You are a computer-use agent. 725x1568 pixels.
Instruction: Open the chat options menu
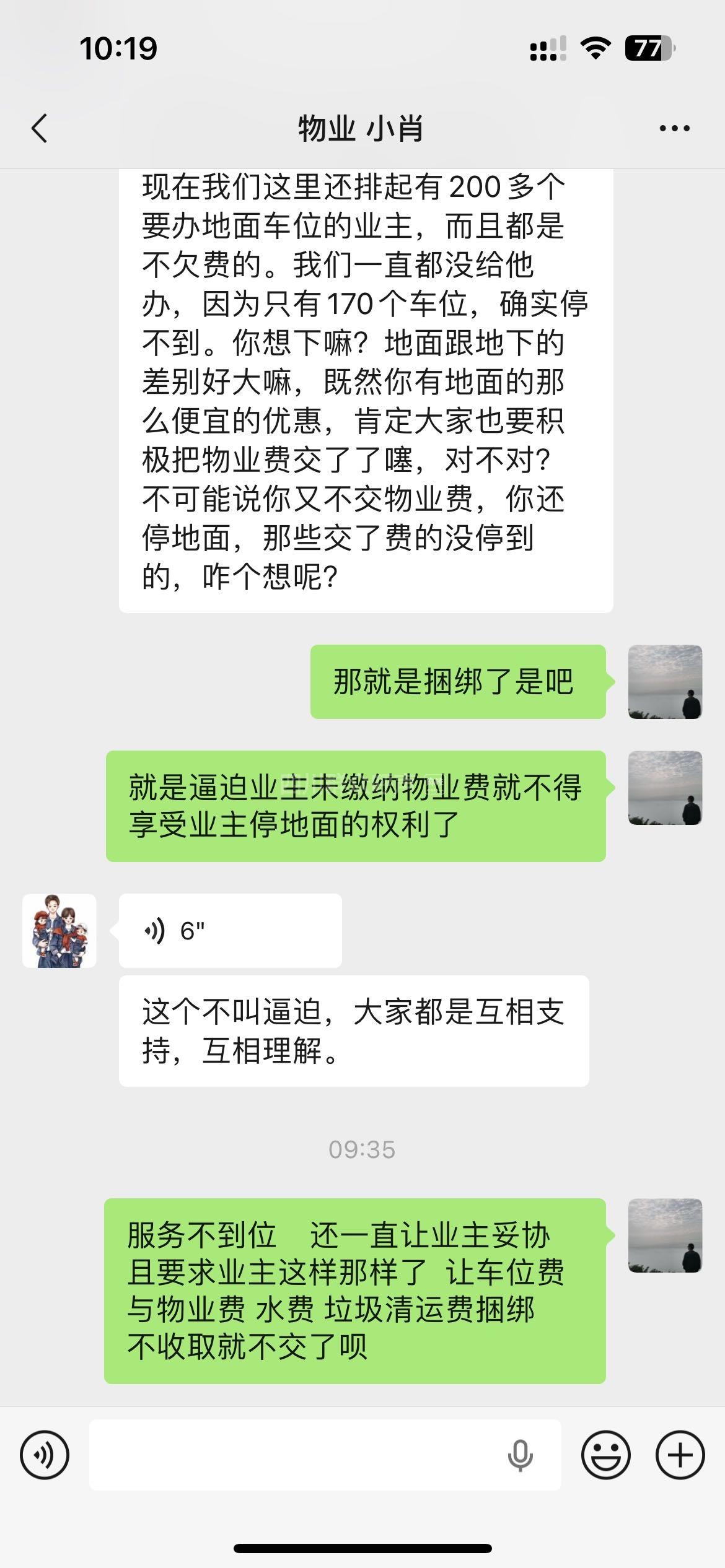click(674, 128)
